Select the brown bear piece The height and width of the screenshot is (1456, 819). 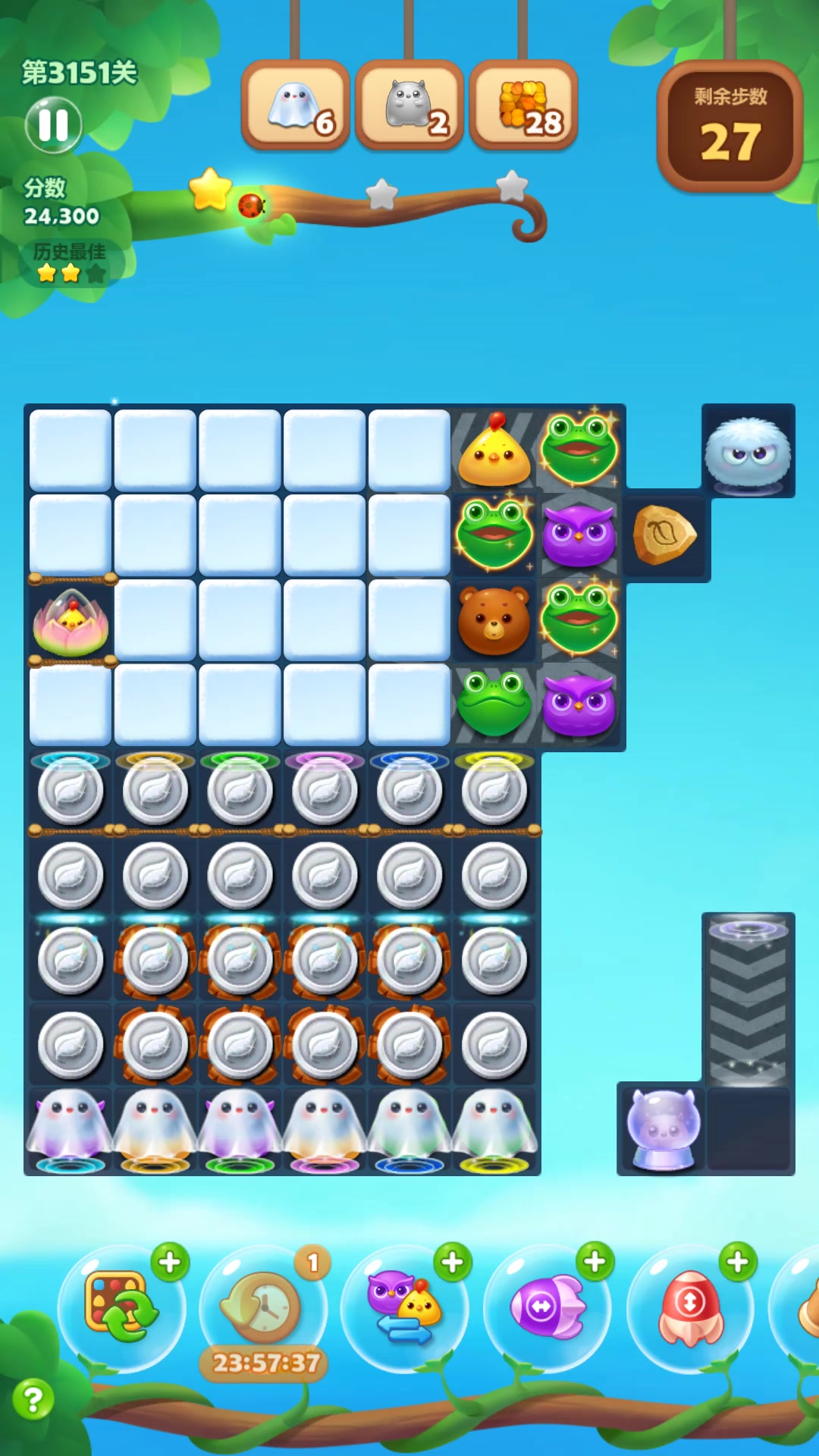pyautogui.click(x=494, y=620)
